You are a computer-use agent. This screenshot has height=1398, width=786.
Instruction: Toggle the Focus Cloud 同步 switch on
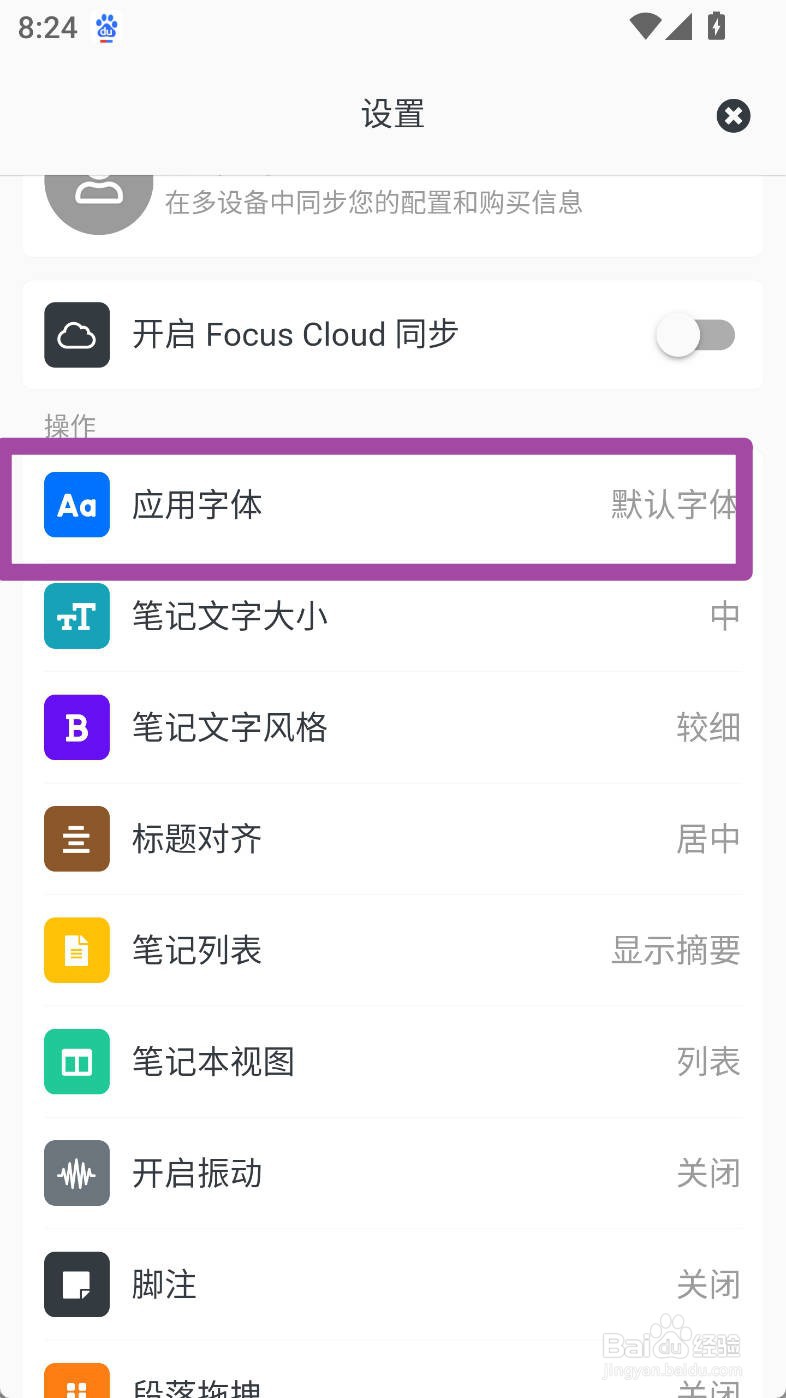[695, 335]
